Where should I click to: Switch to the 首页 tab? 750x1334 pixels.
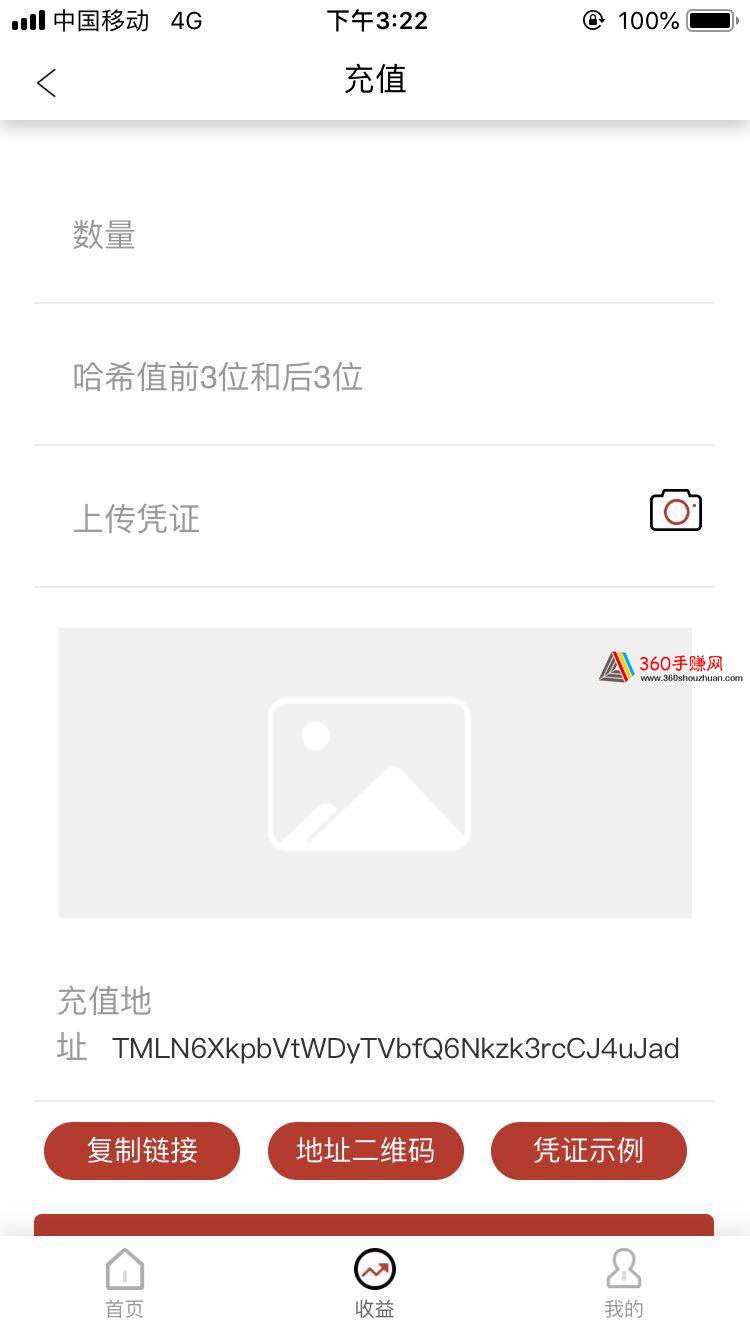point(125,1284)
